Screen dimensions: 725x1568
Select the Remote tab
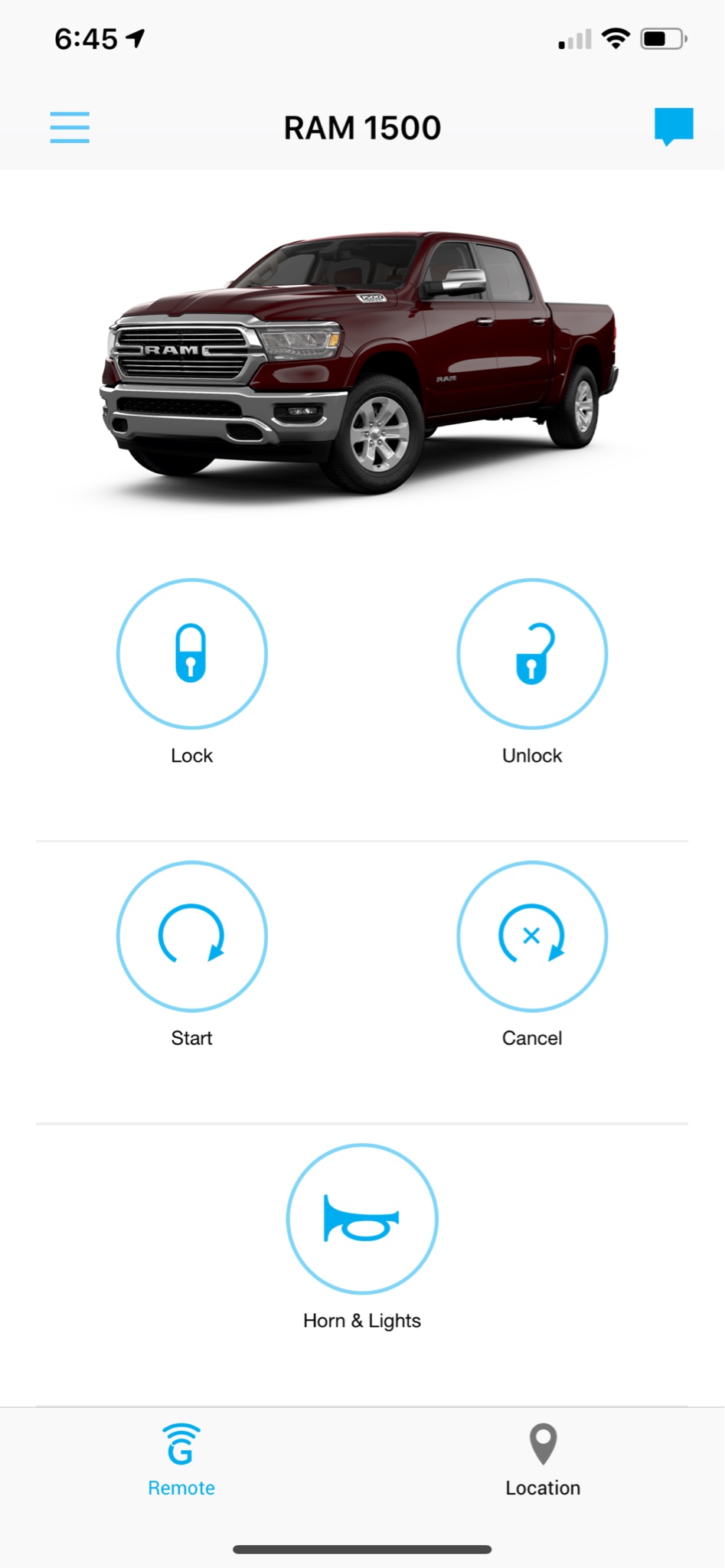pos(181,1460)
